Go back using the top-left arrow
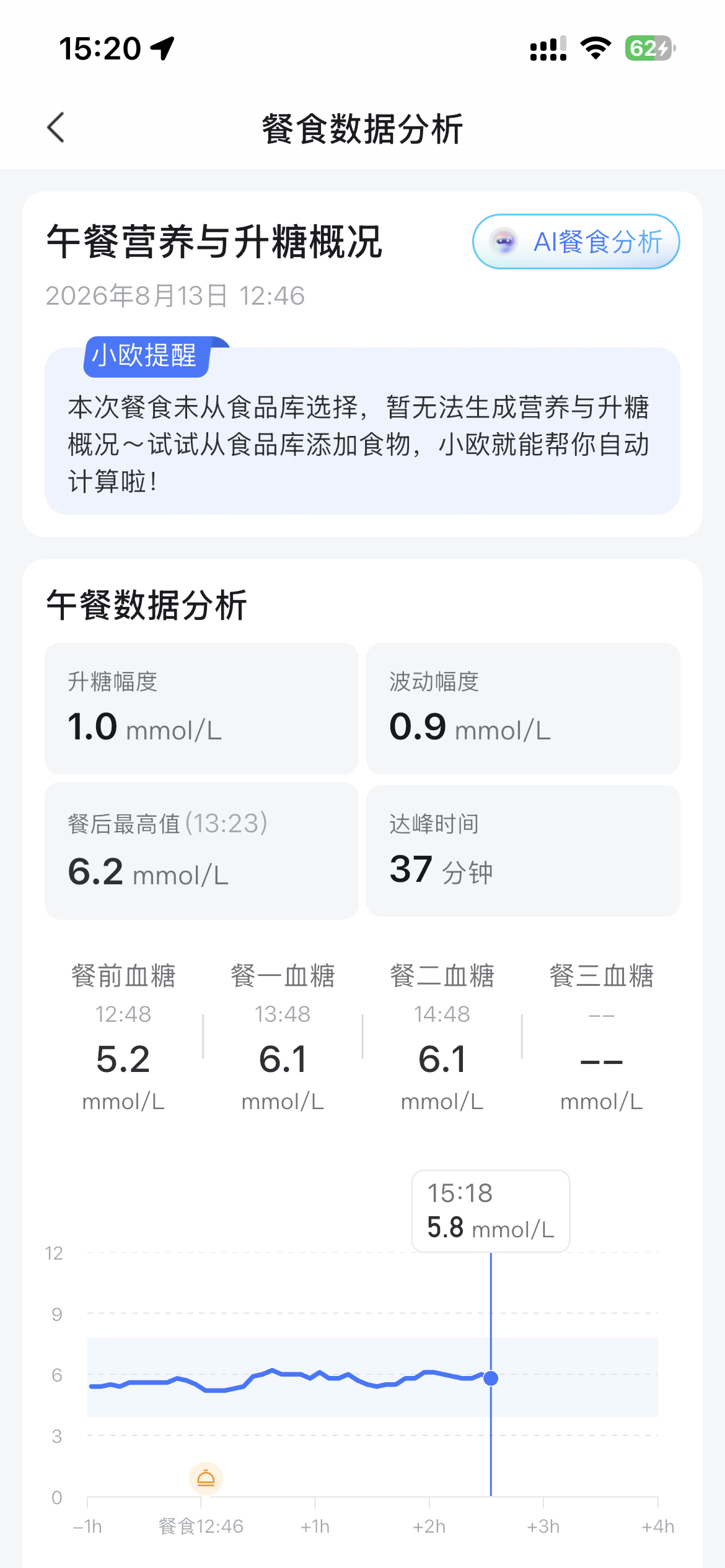The width and height of the screenshot is (725, 1568). coord(56,128)
